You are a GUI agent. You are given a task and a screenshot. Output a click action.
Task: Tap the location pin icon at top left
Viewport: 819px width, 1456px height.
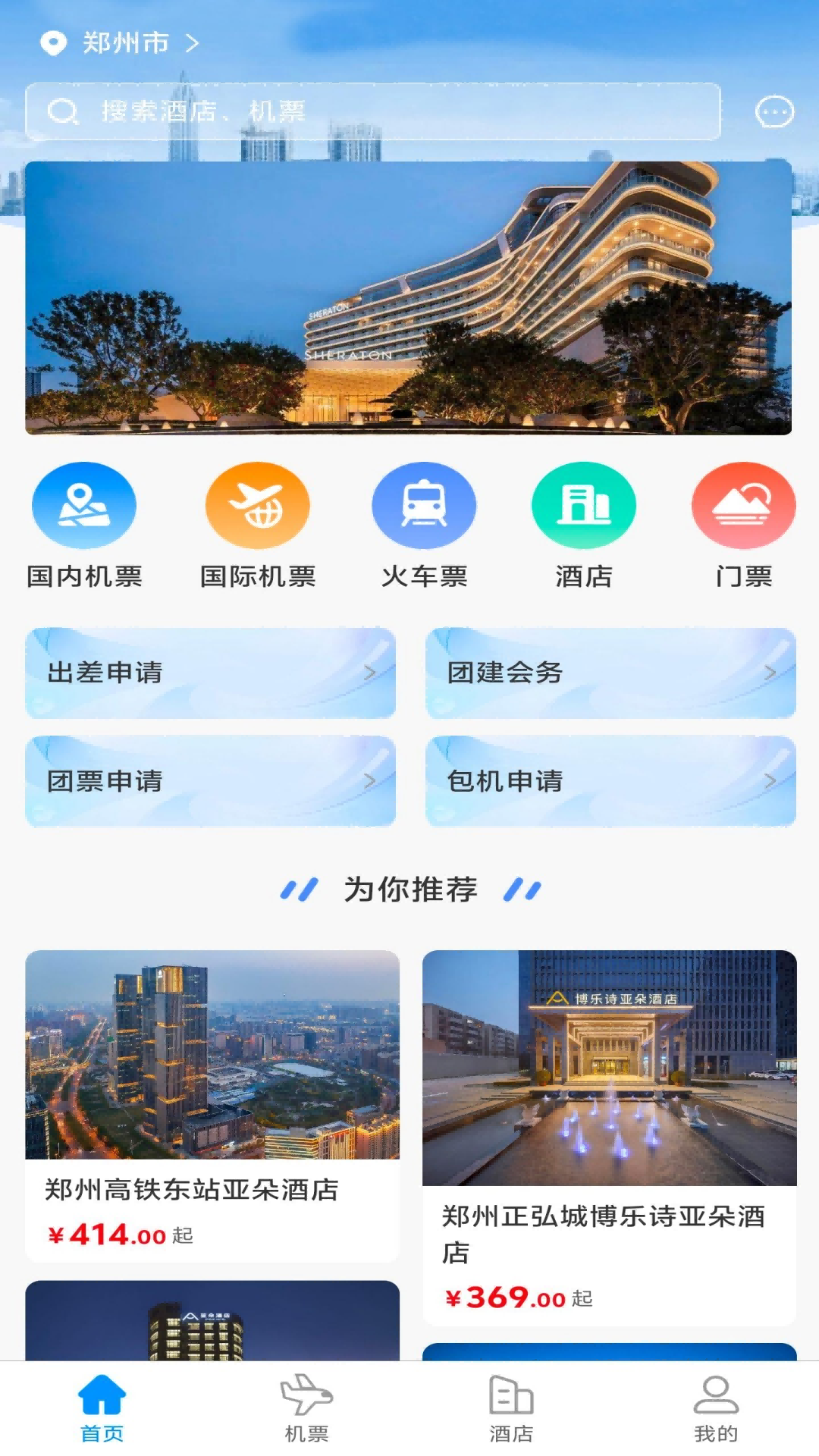click(x=52, y=42)
